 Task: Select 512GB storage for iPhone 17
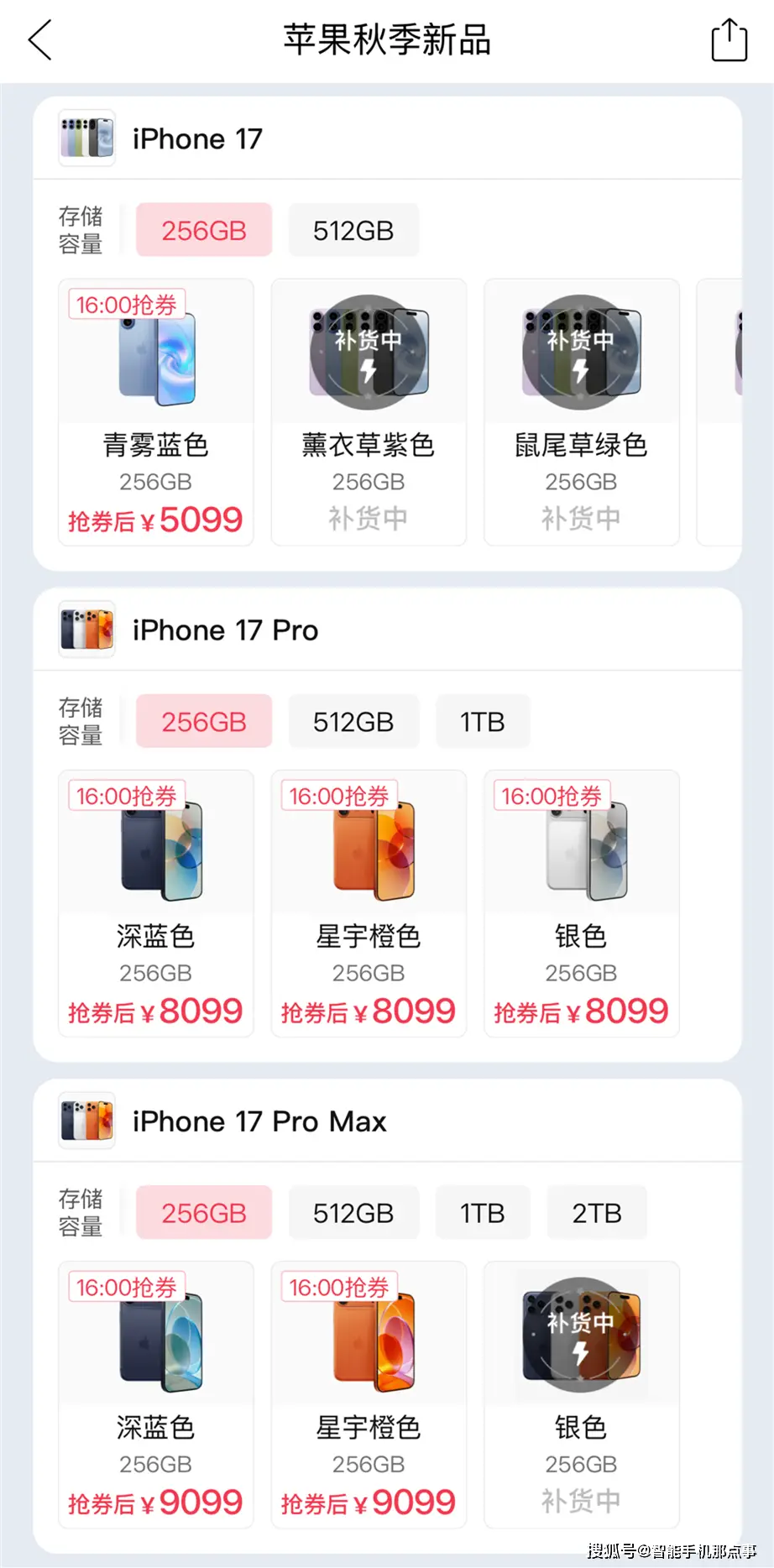(353, 230)
